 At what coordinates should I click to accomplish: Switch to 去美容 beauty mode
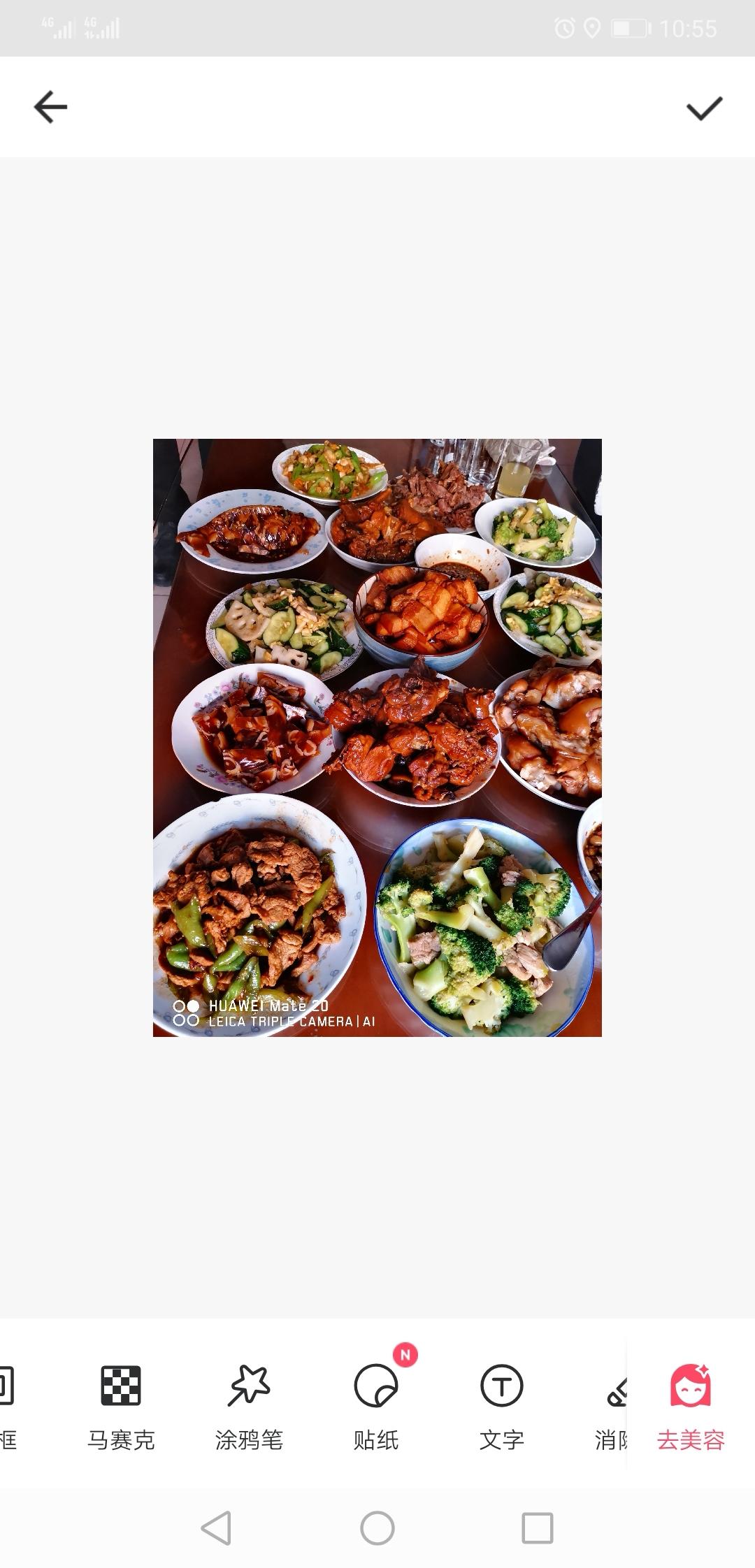point(691,1406)
